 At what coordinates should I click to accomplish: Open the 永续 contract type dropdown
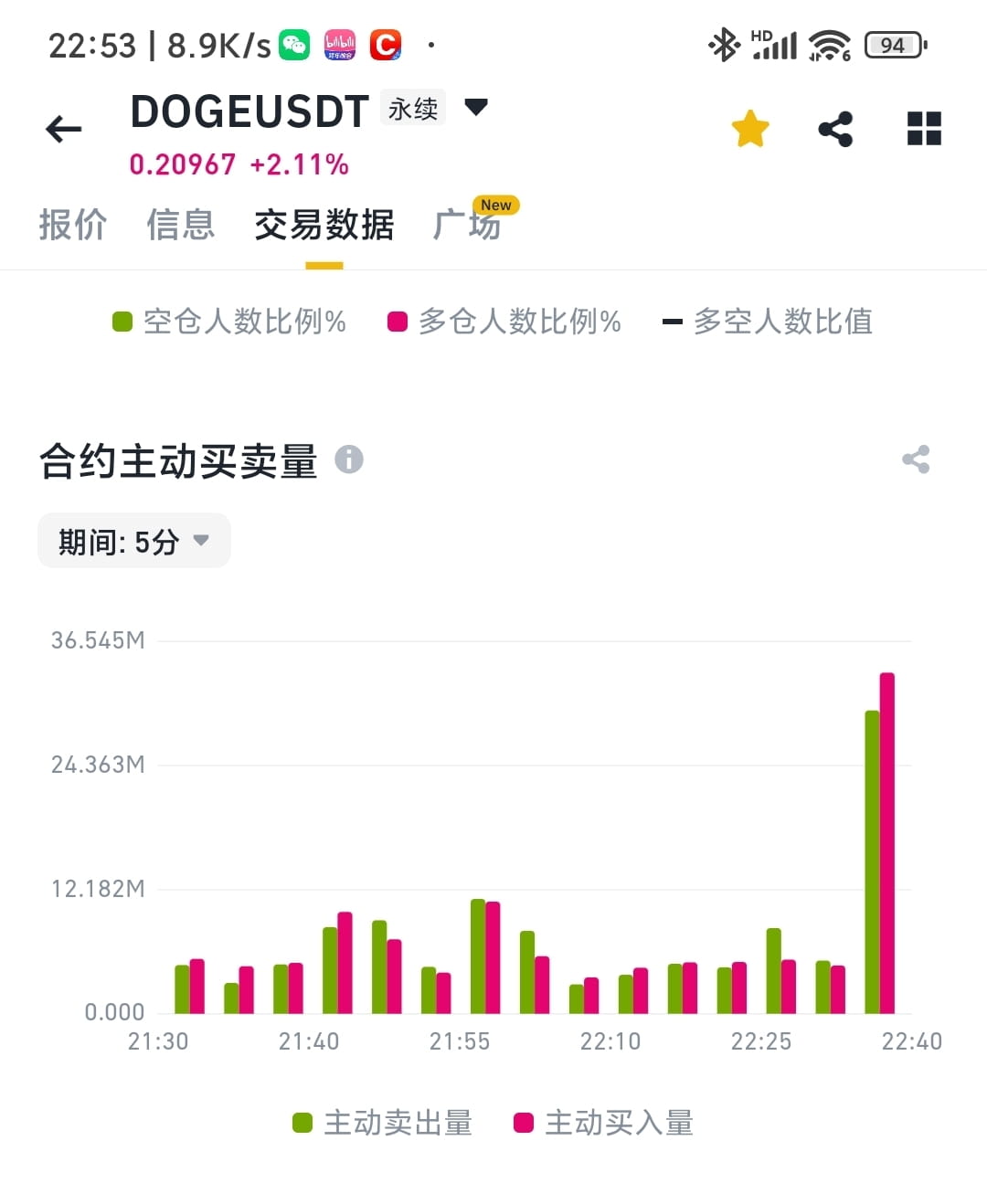[x=411, y=108]
